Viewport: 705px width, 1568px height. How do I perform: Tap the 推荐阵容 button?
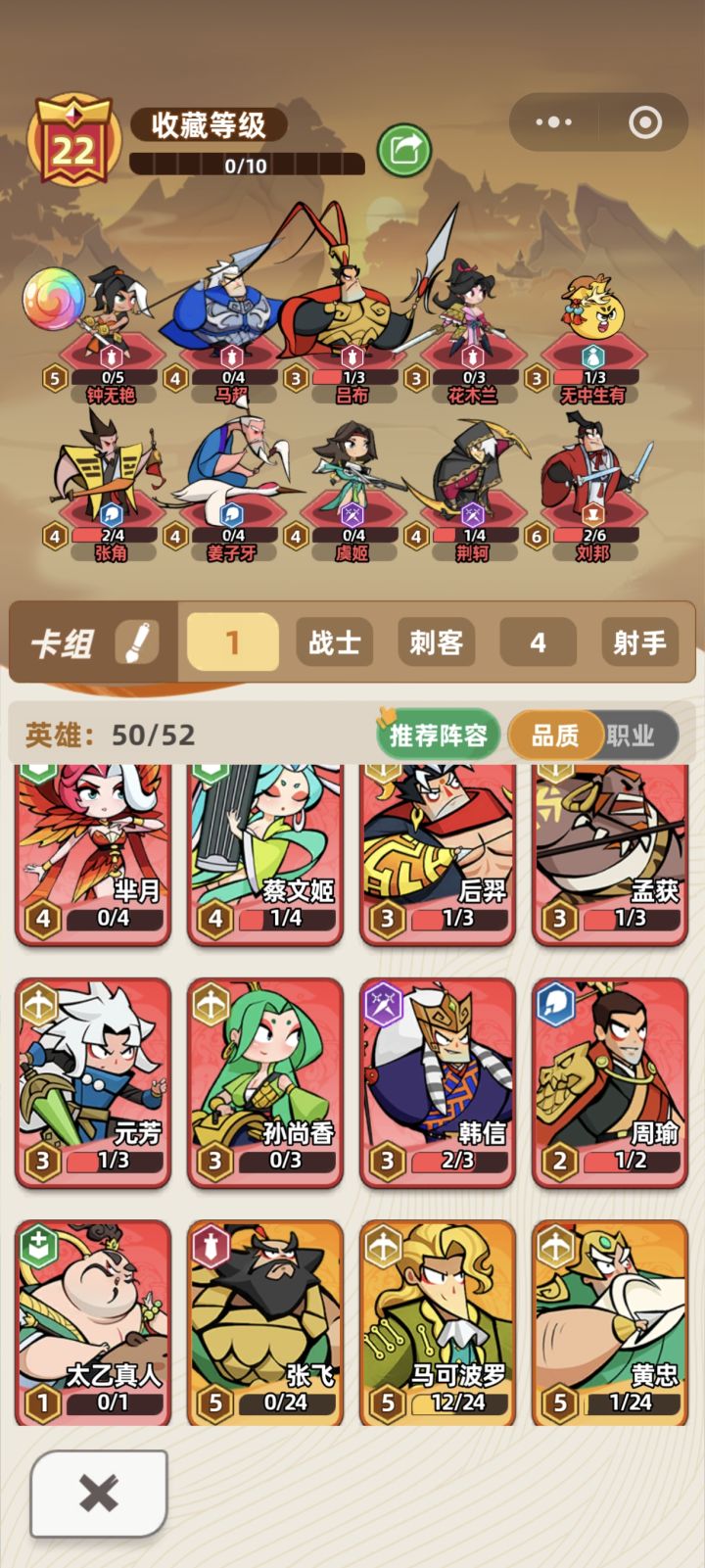438,734
